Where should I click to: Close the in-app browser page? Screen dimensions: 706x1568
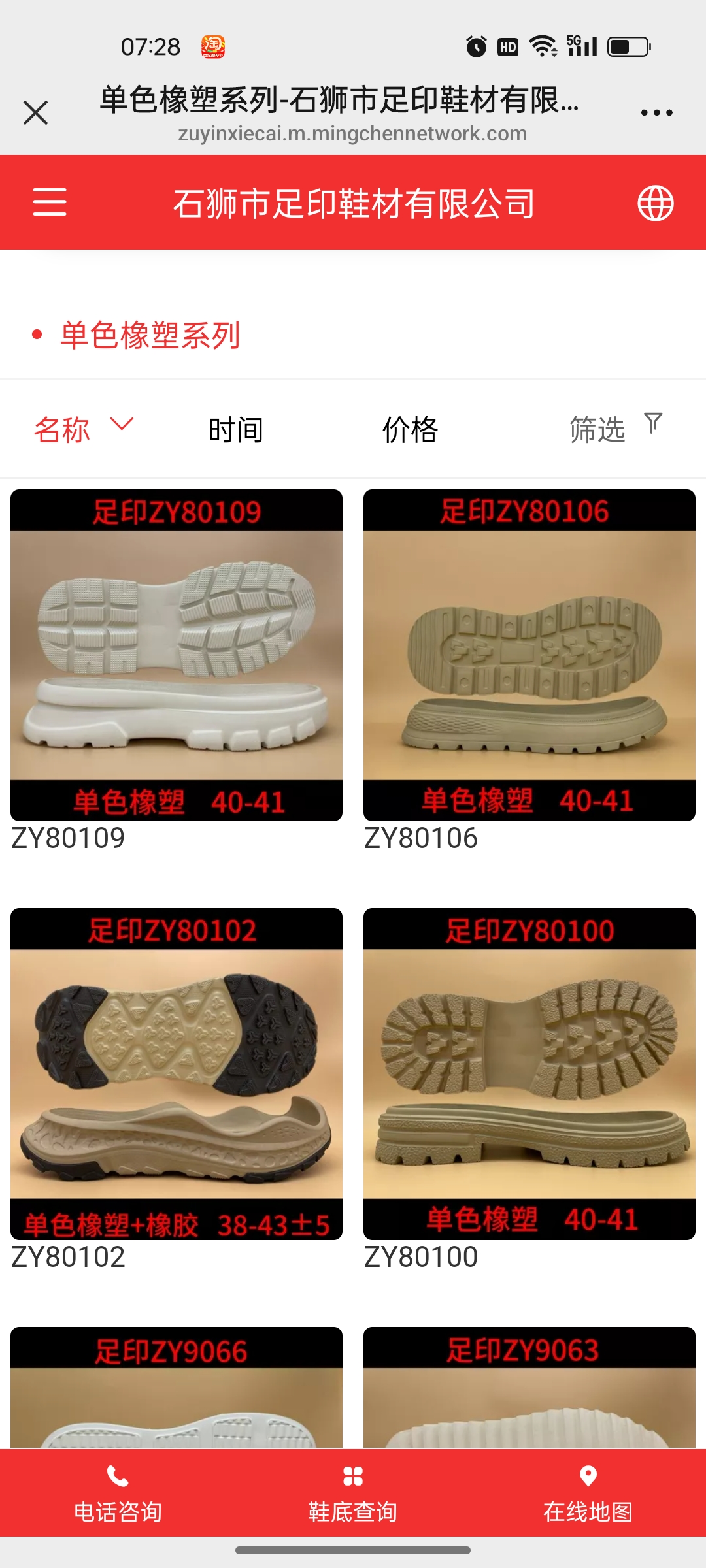pos(35,112)
